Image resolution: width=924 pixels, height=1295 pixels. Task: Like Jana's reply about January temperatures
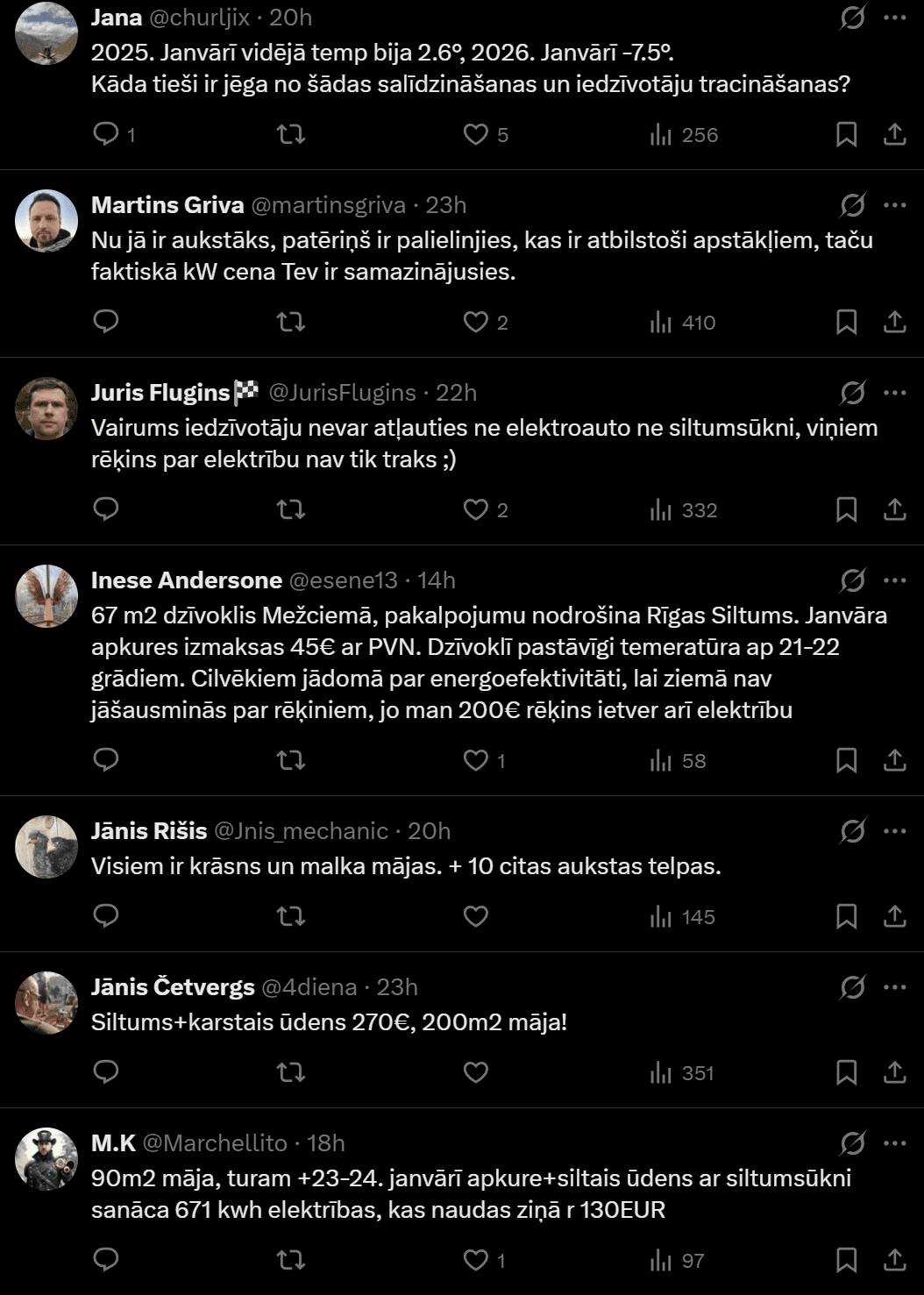(475, 134)
